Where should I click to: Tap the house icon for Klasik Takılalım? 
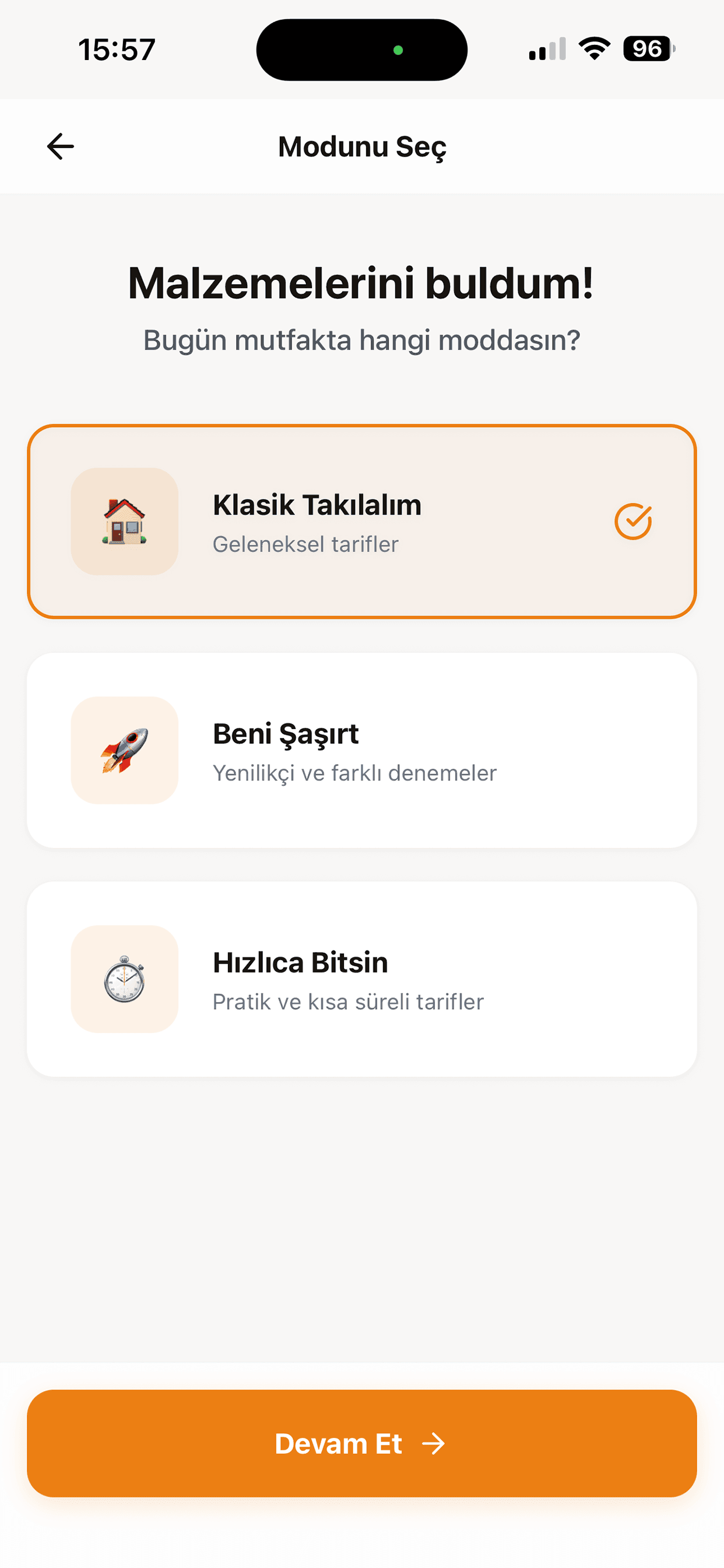tap(124, 520)
